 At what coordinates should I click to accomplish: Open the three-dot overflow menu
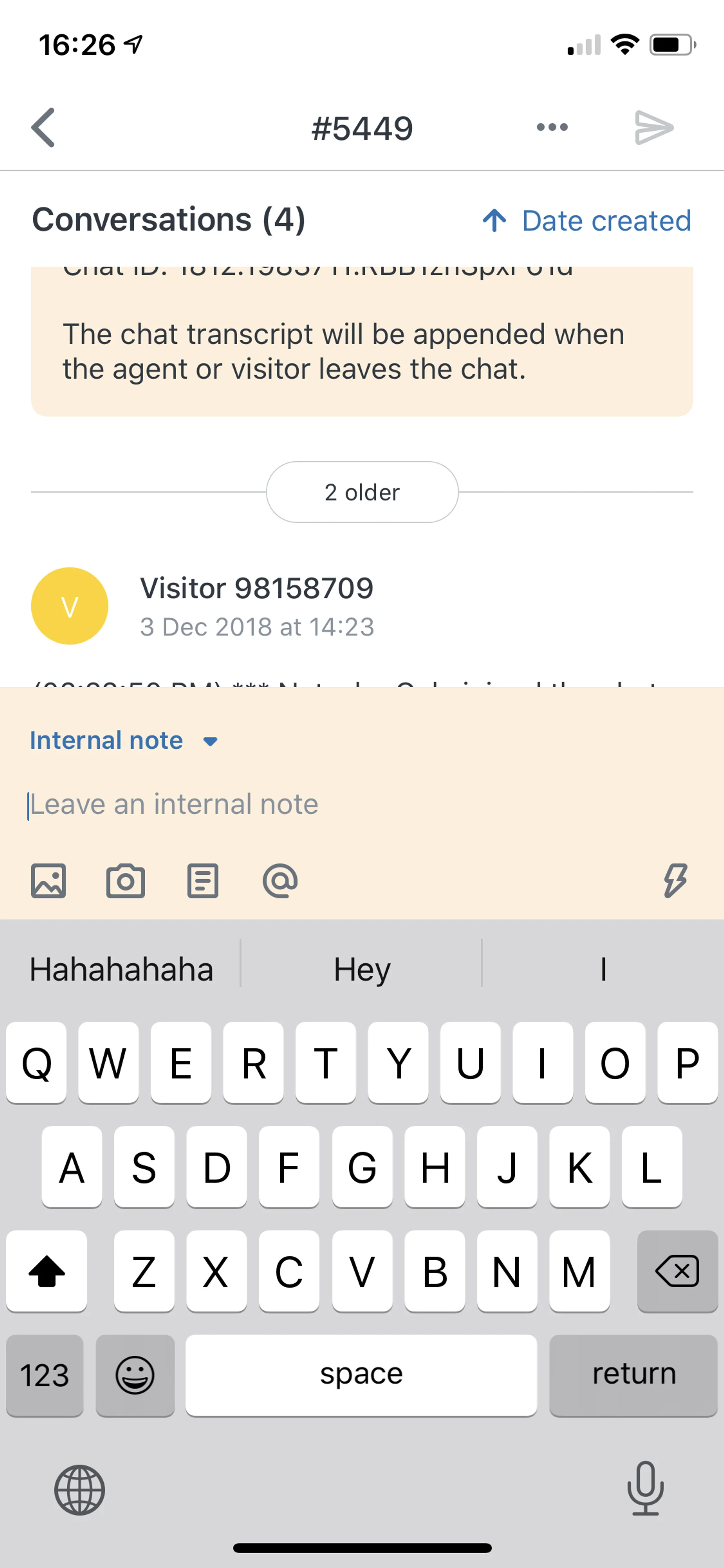(552, 127)
